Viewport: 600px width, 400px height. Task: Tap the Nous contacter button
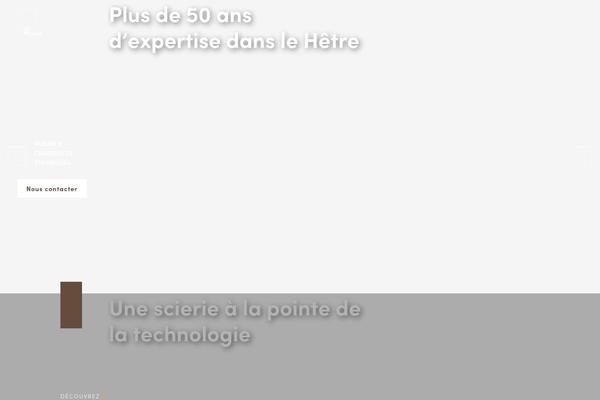(52, 188)
